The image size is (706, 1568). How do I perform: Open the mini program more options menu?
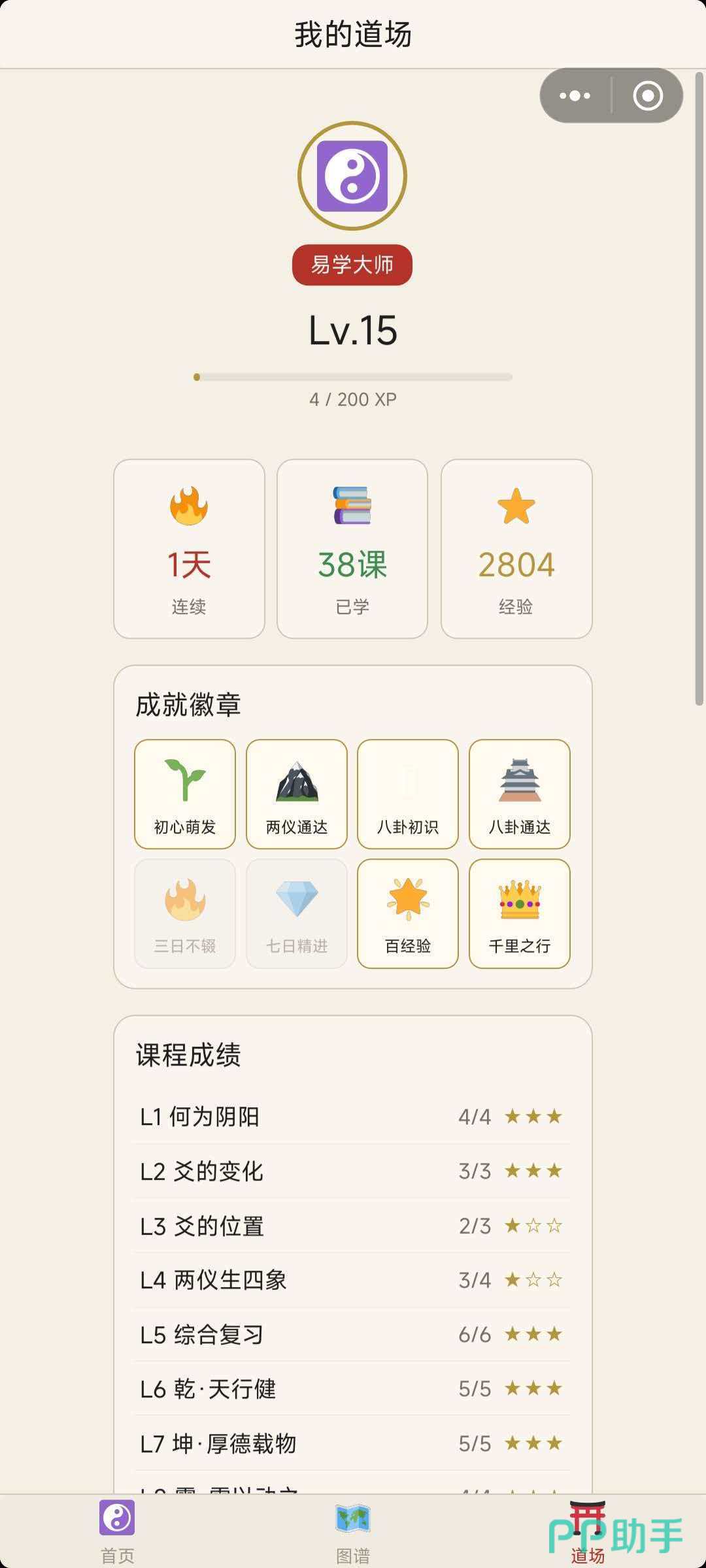coord(575,96)
